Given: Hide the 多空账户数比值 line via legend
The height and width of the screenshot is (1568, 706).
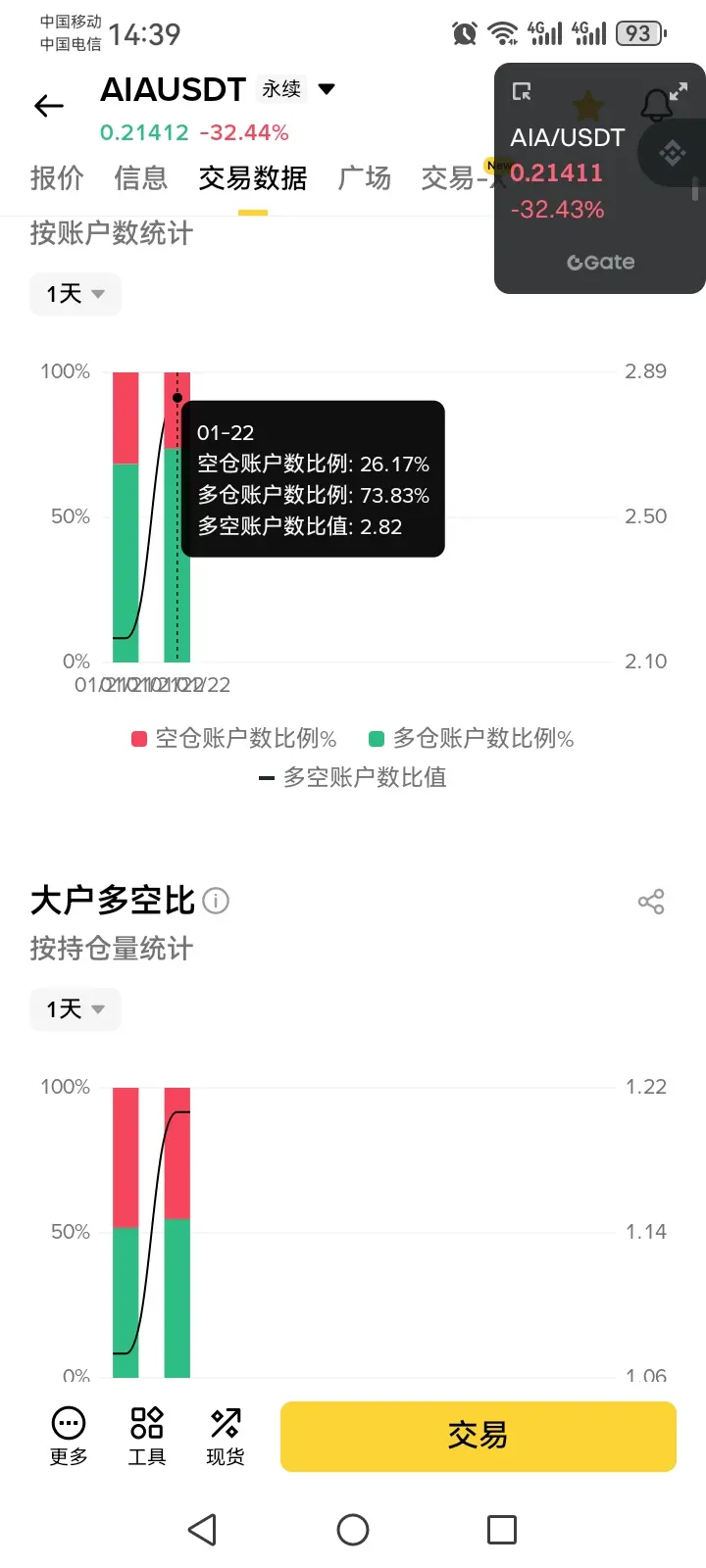Looking at the screenshot, I should click(x=353, y=777).
